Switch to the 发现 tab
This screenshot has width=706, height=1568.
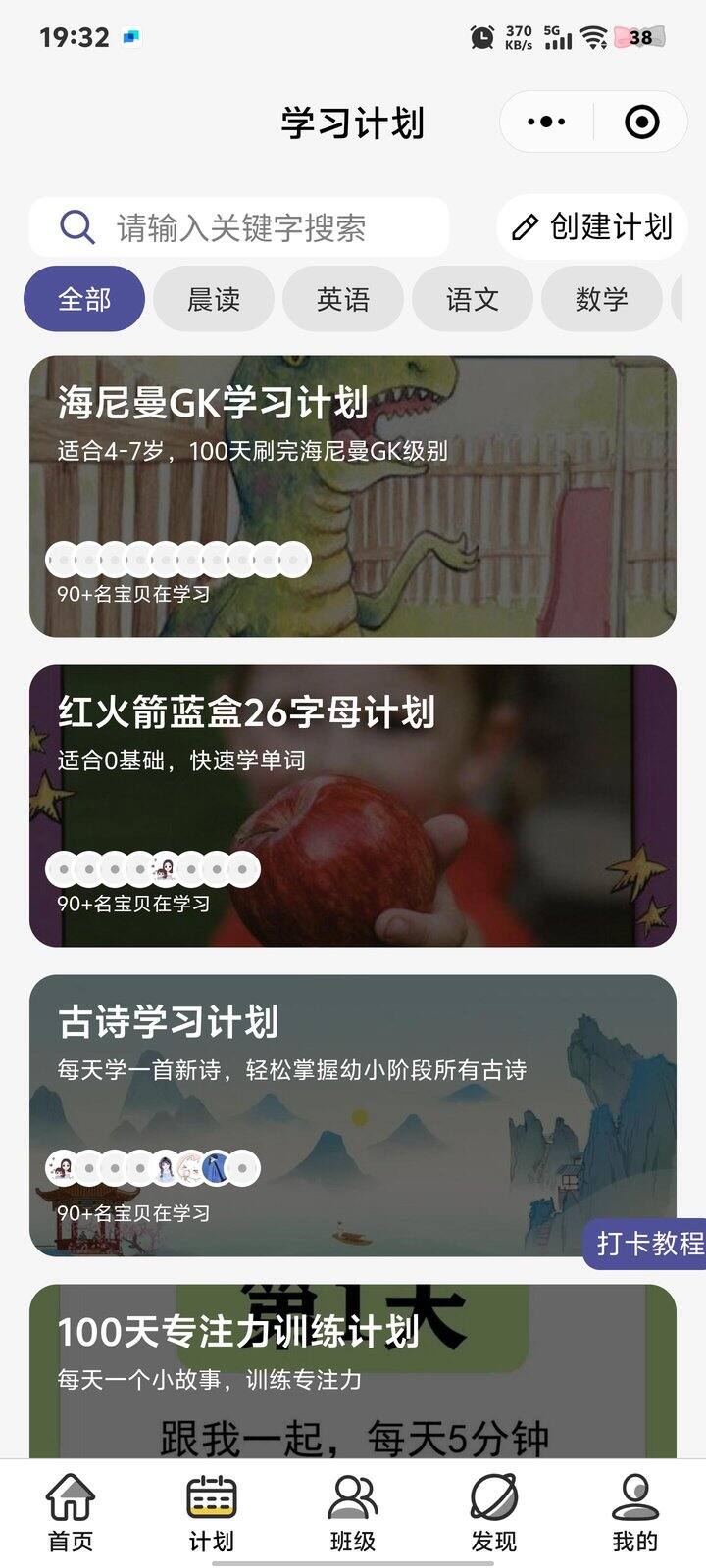493,1514
